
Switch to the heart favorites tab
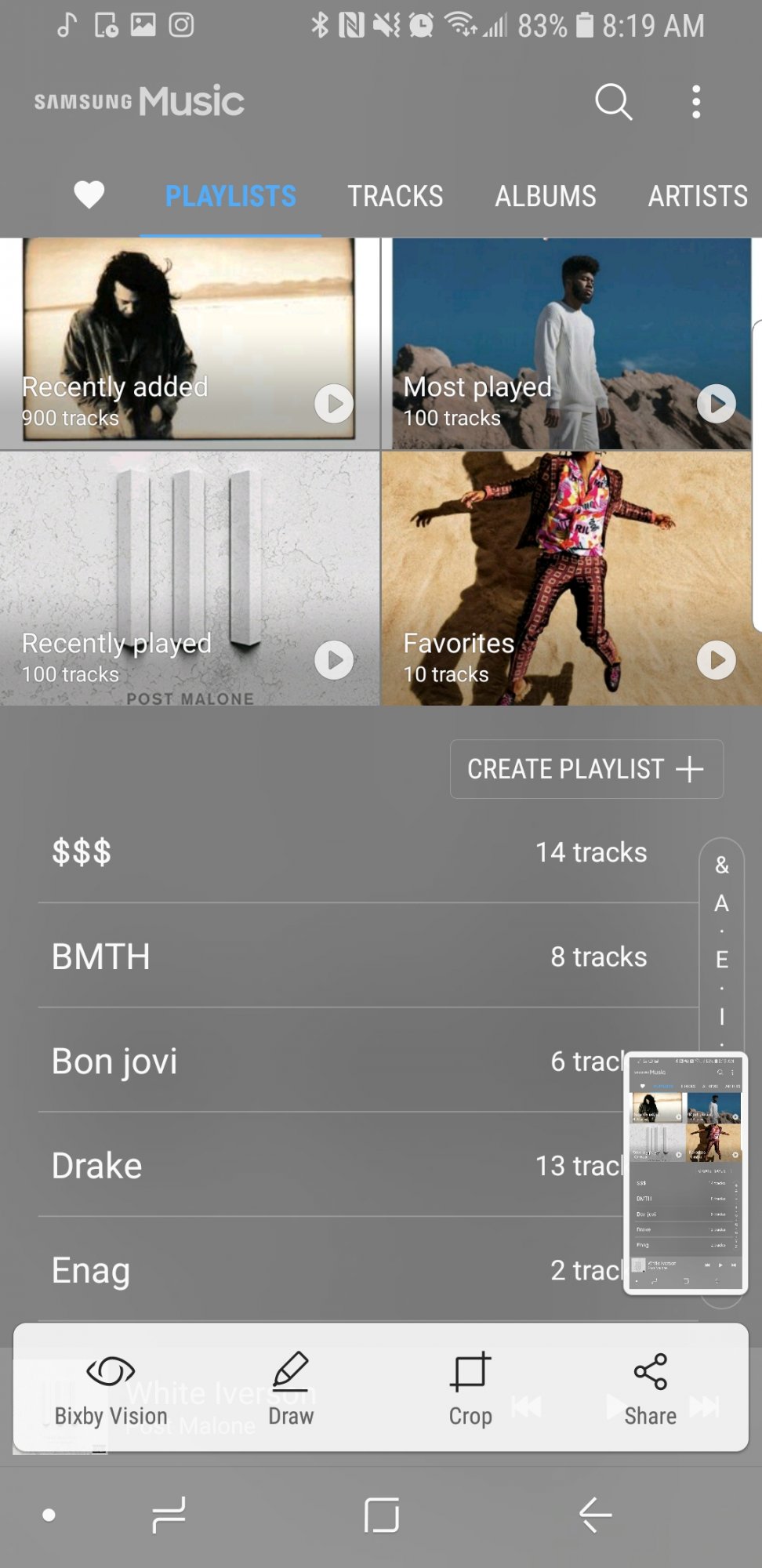[x=89, y=195]
